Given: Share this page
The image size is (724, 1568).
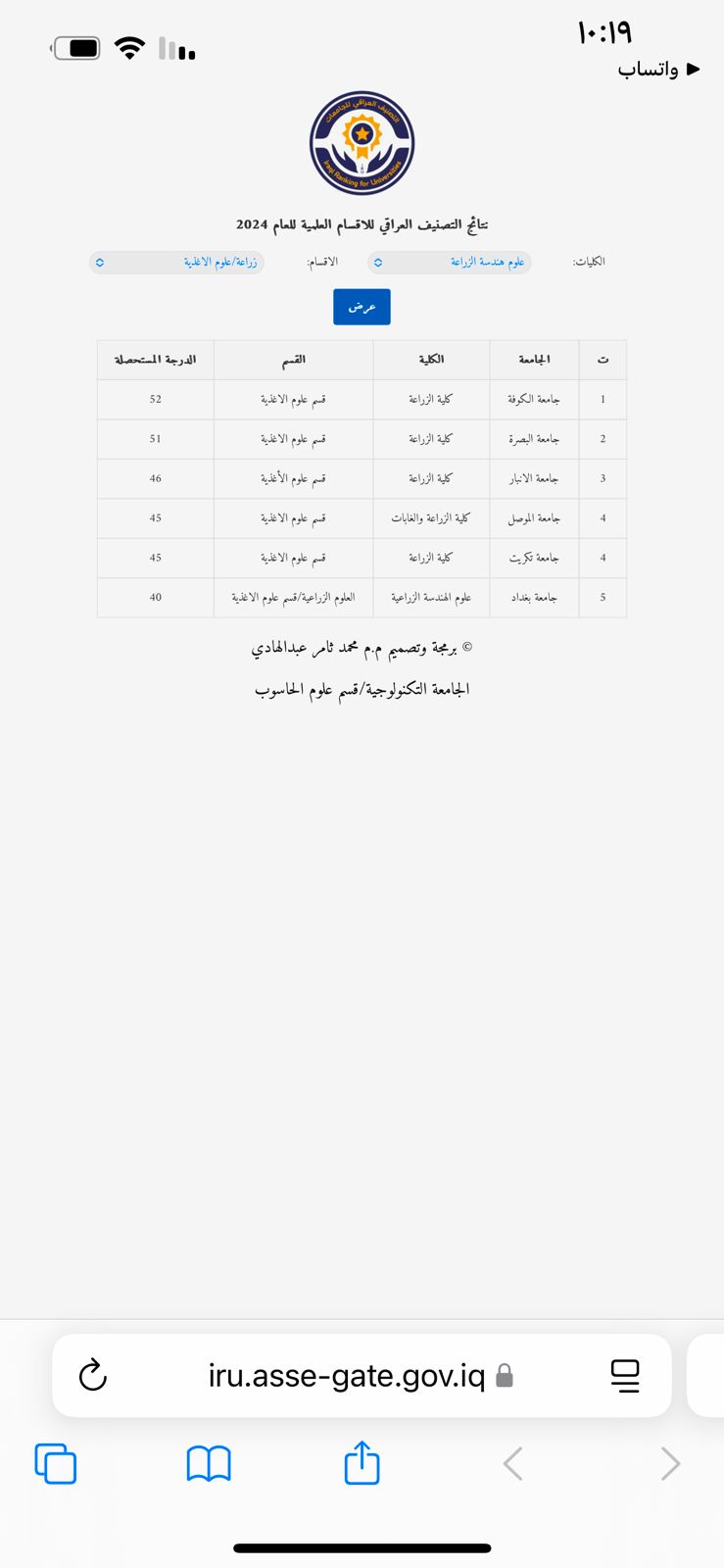Looking at the screenshot, I should [362, 1462].
